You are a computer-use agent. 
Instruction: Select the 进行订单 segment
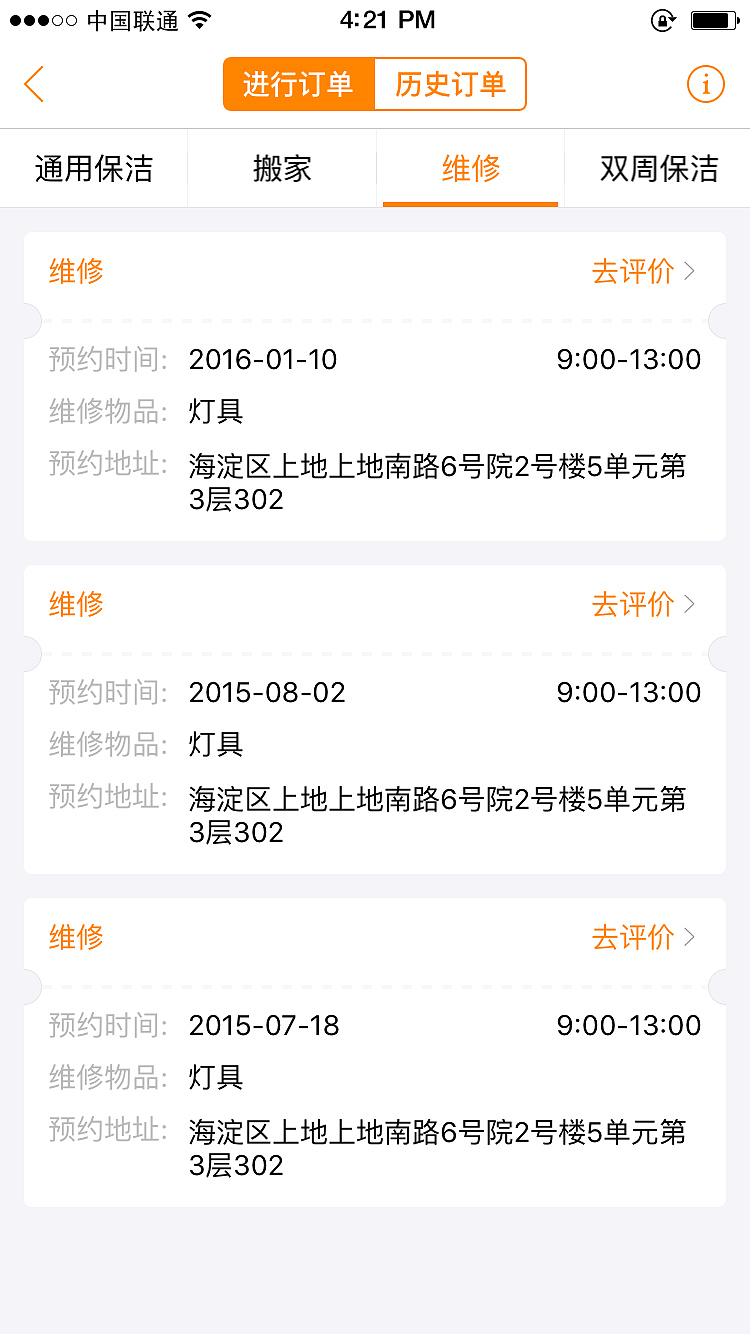click(298, 84)
